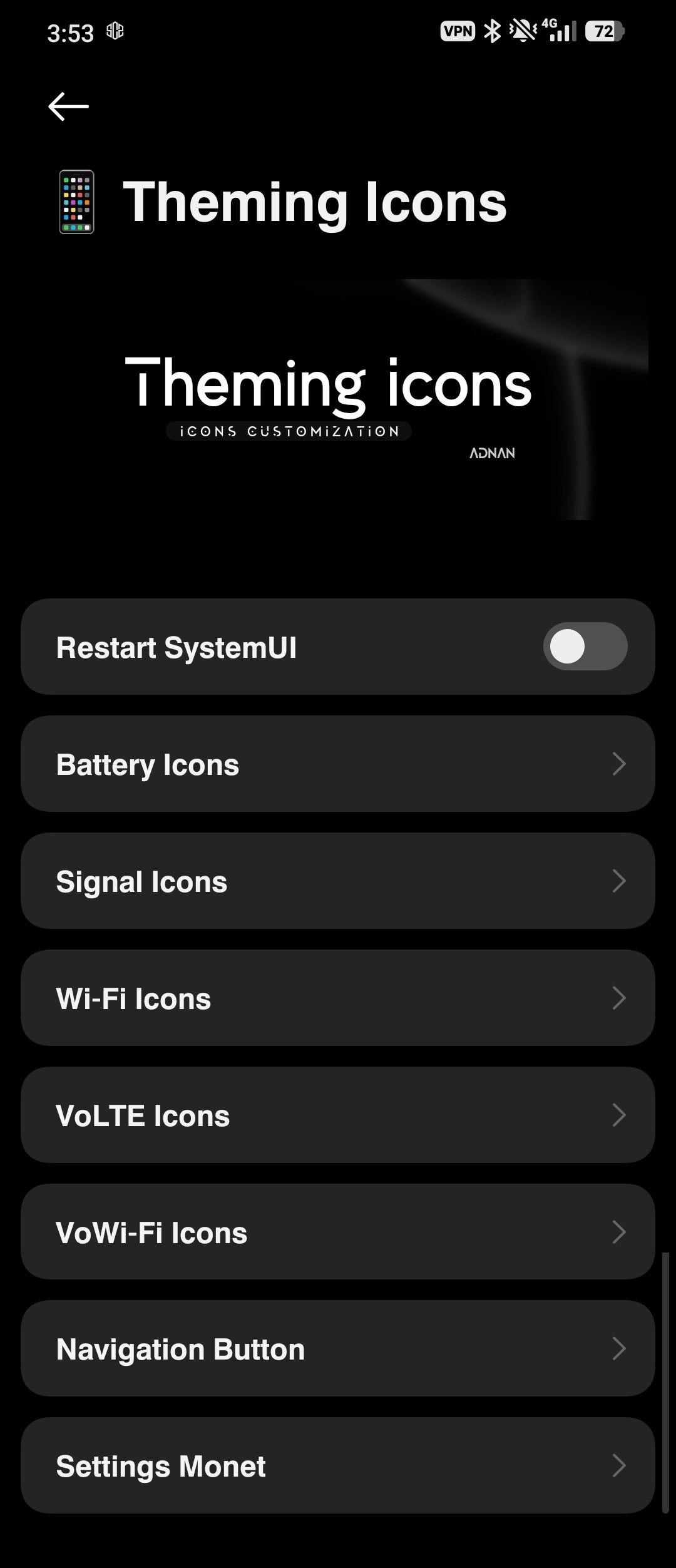Select the Wi-Fi Icons row
The height and width of the screenshot is (1568, 676).
(338, 998)
